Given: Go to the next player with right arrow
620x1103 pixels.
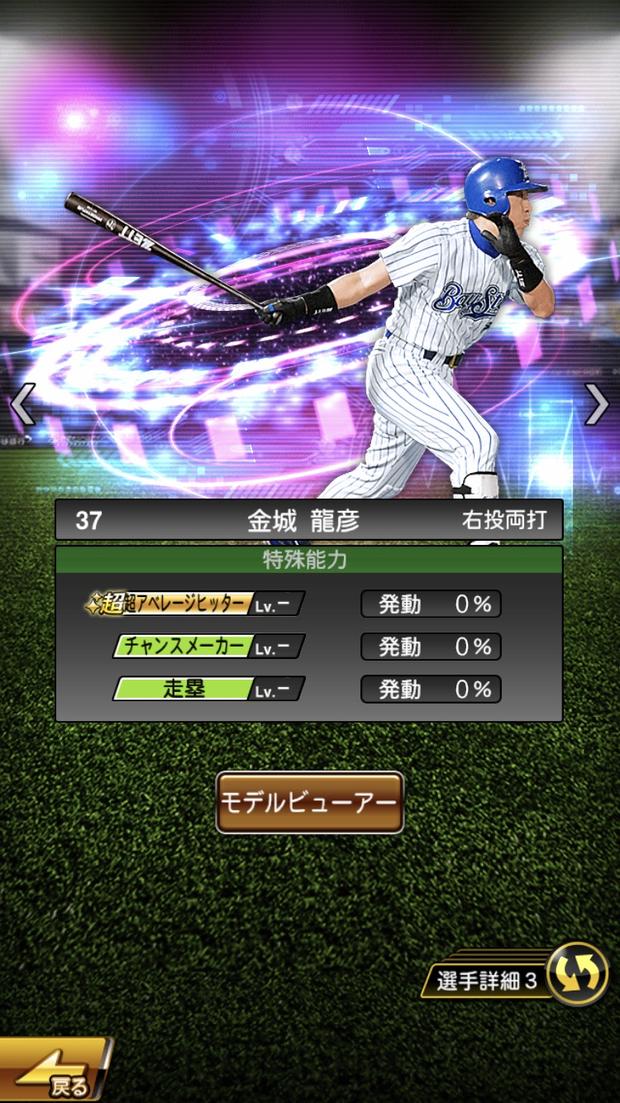Looking at the screenshot, I should coord(597,405).
